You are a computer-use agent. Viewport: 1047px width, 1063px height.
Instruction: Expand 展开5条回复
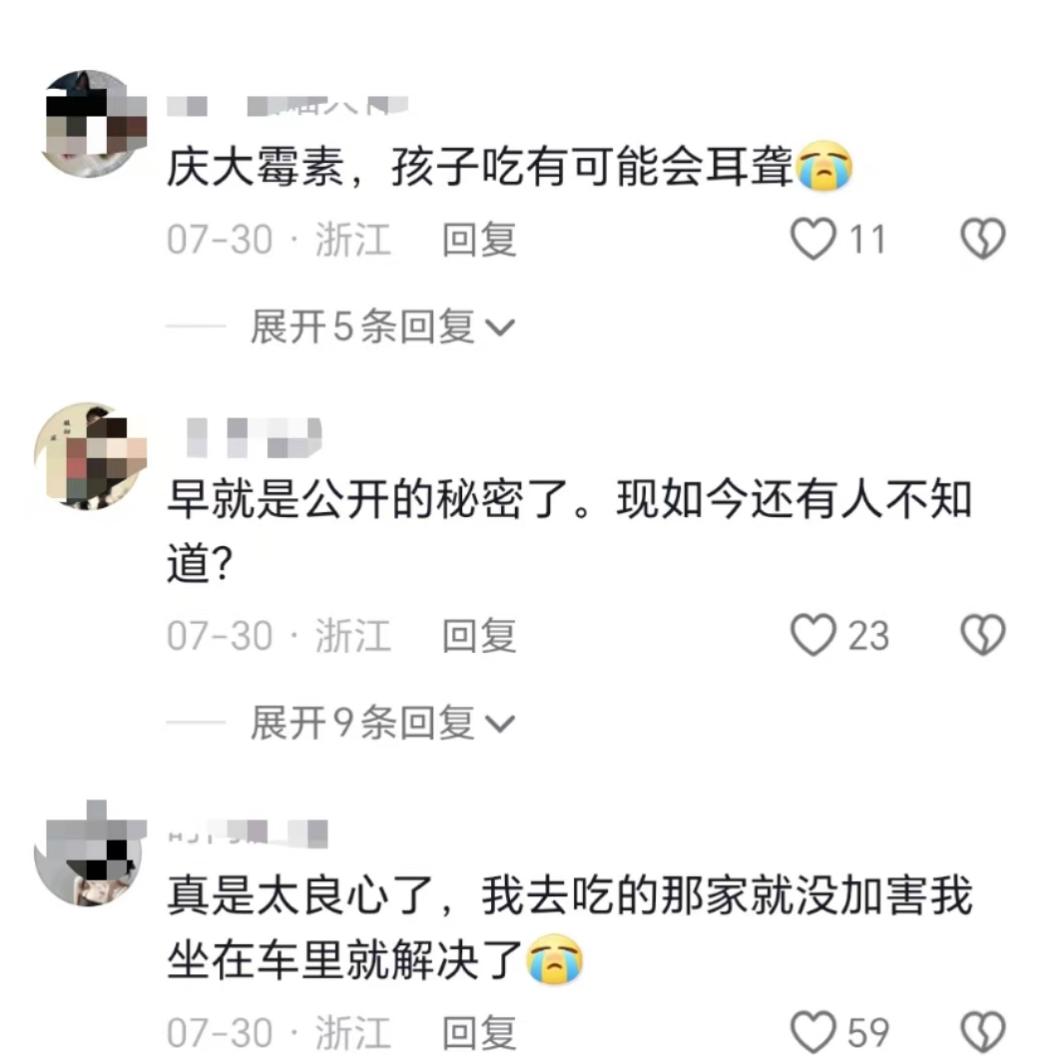(x=382, y=326)
